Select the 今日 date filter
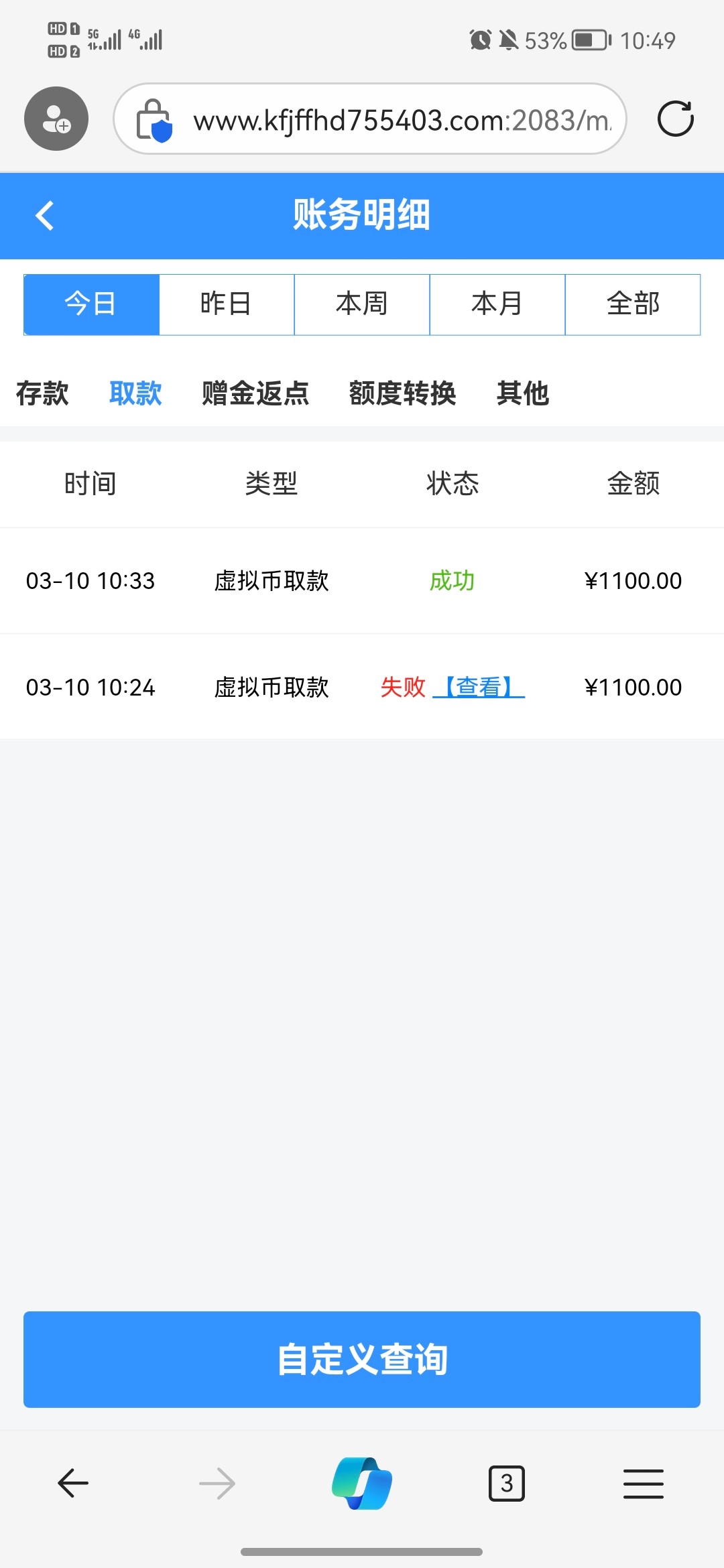The width and height of the screenshot is (724, 1568). click(91, 304)
